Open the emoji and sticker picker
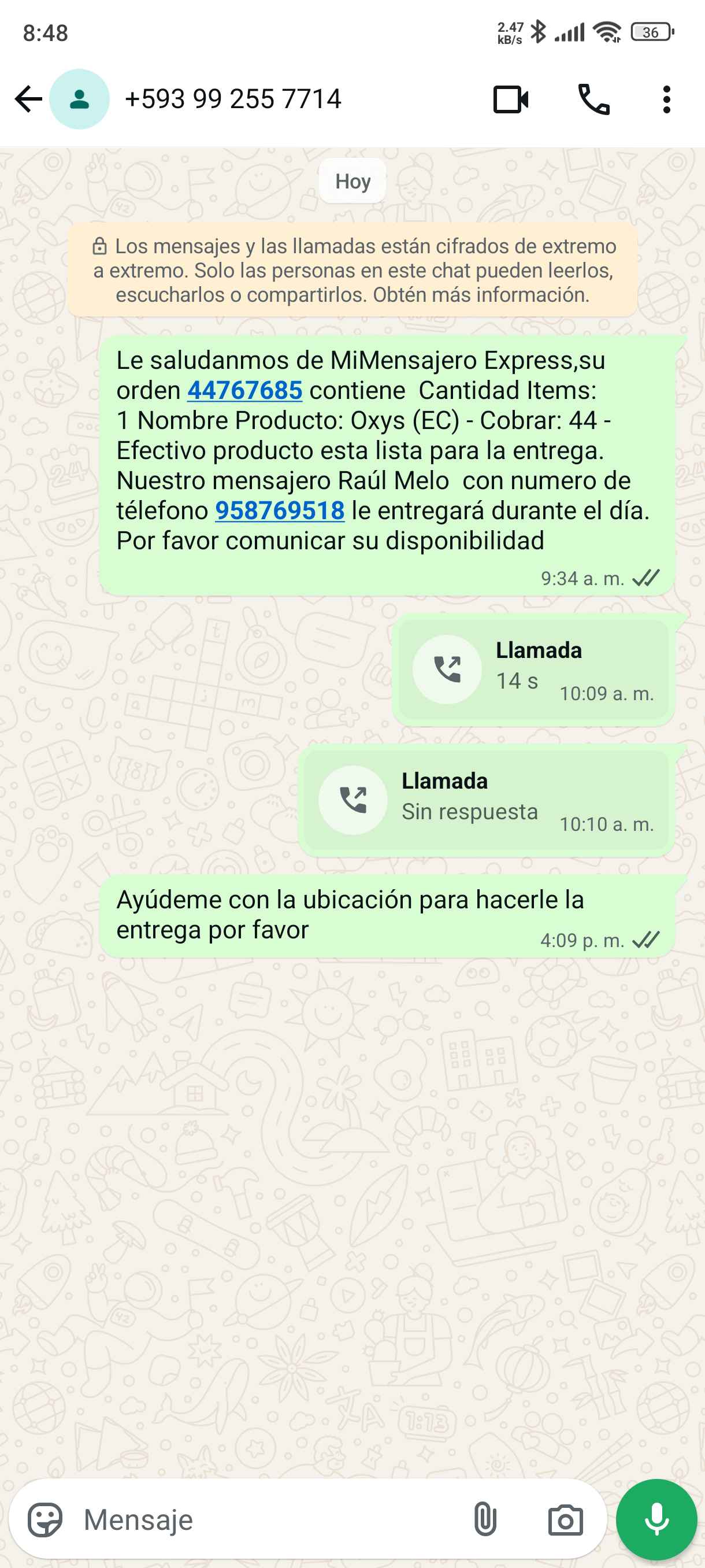Screen dimensions: 705x1568 (45, 1520)
